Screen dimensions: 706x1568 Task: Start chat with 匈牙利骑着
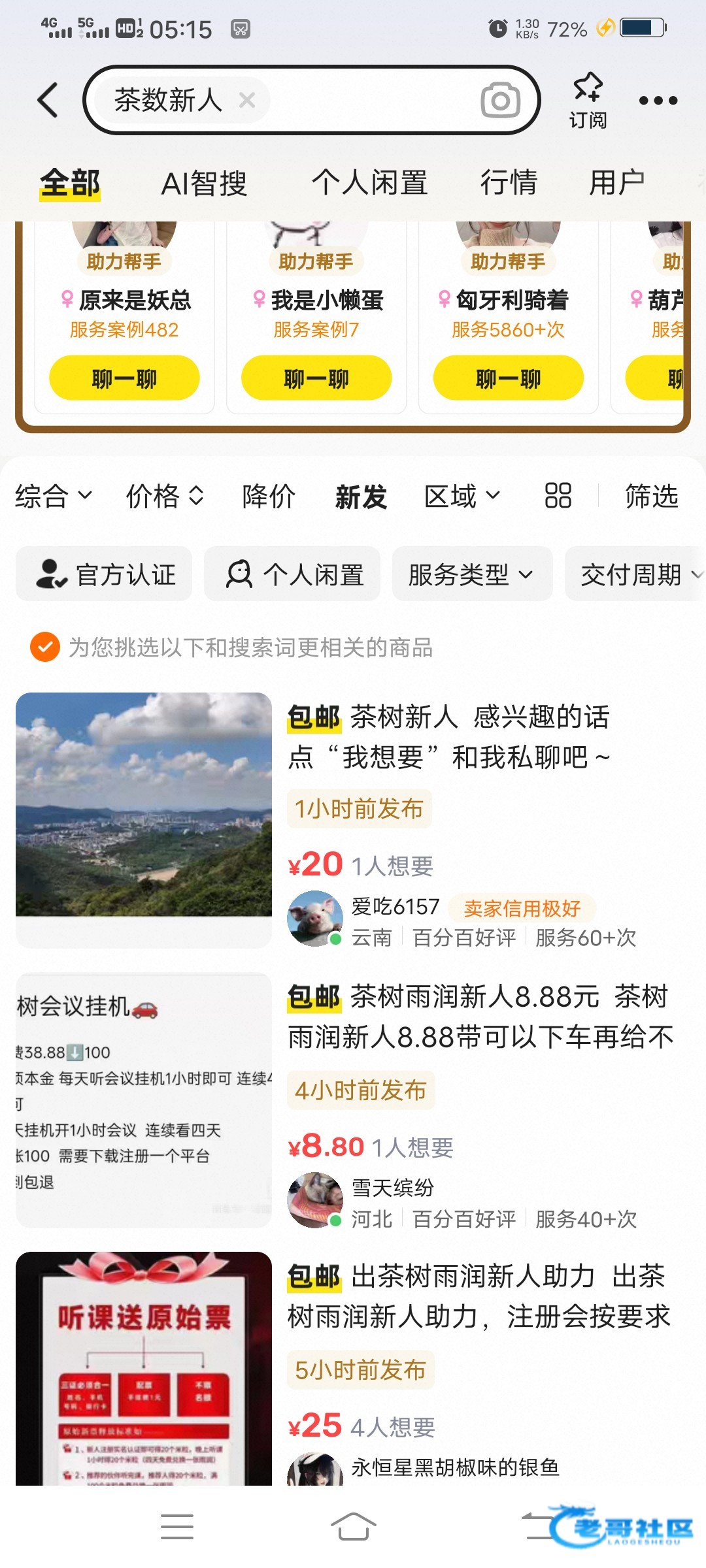point(508,378)
